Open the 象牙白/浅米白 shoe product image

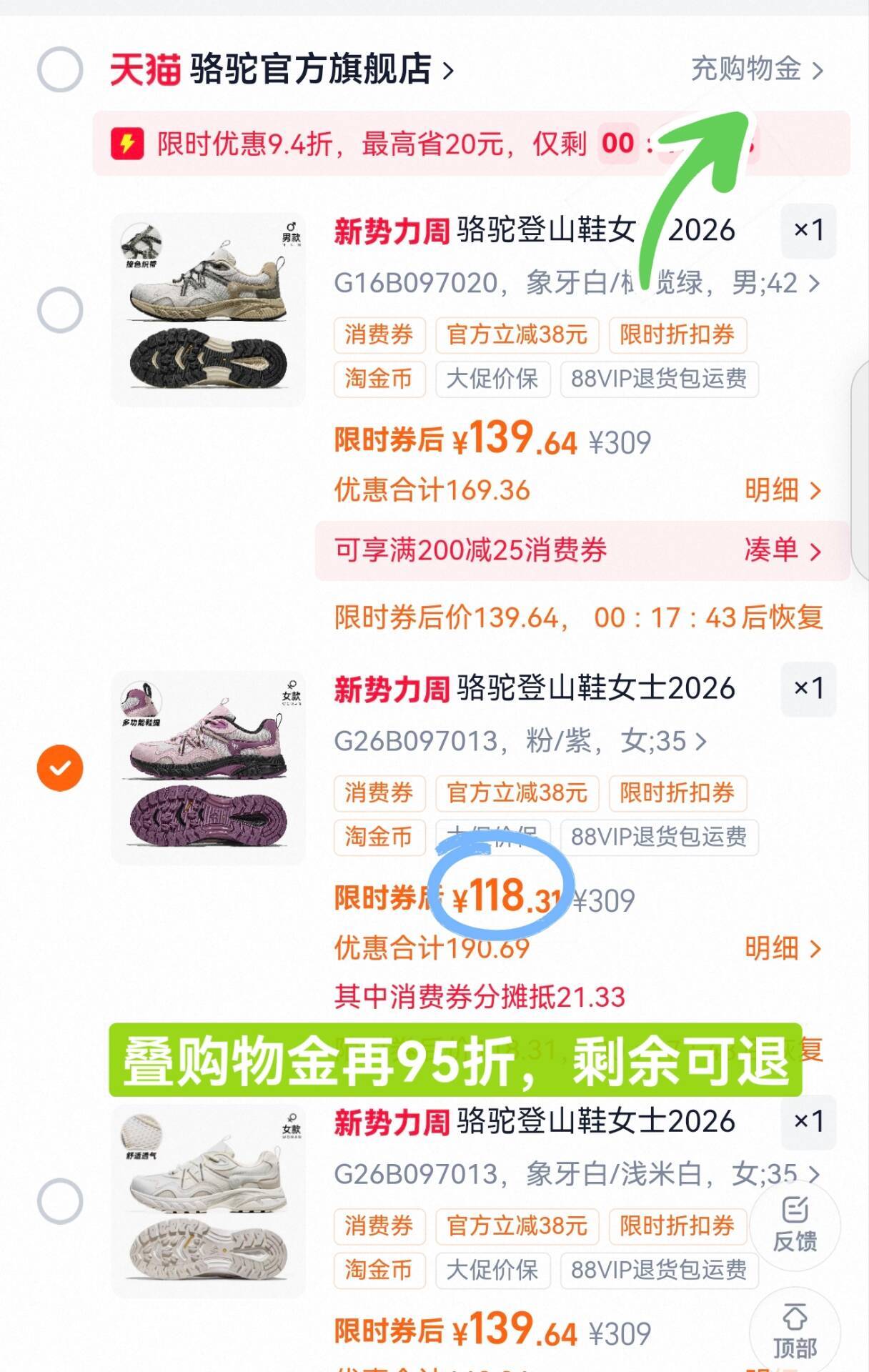209,1201
